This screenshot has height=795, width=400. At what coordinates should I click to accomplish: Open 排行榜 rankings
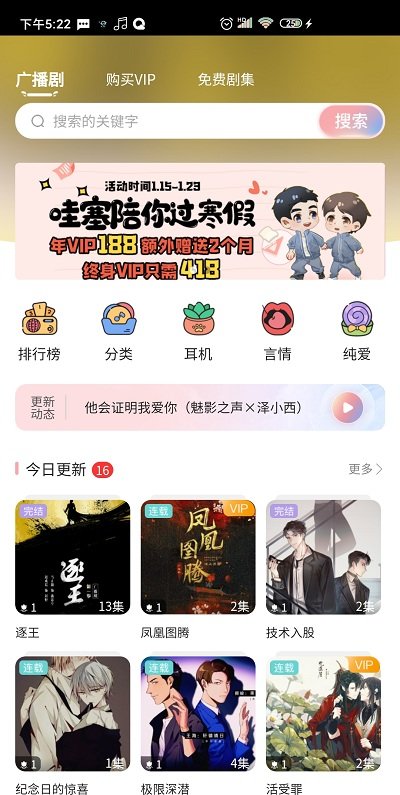coord(40,331)
